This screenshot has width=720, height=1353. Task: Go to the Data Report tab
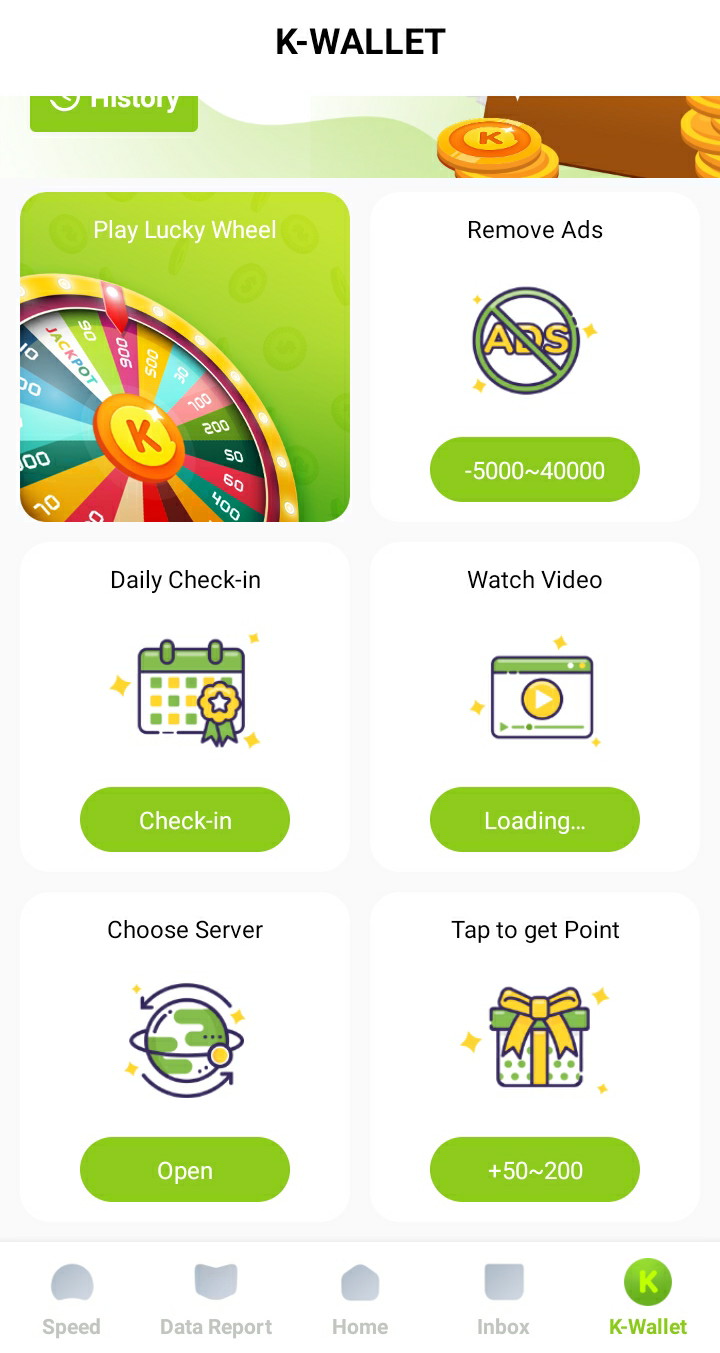216,1298
